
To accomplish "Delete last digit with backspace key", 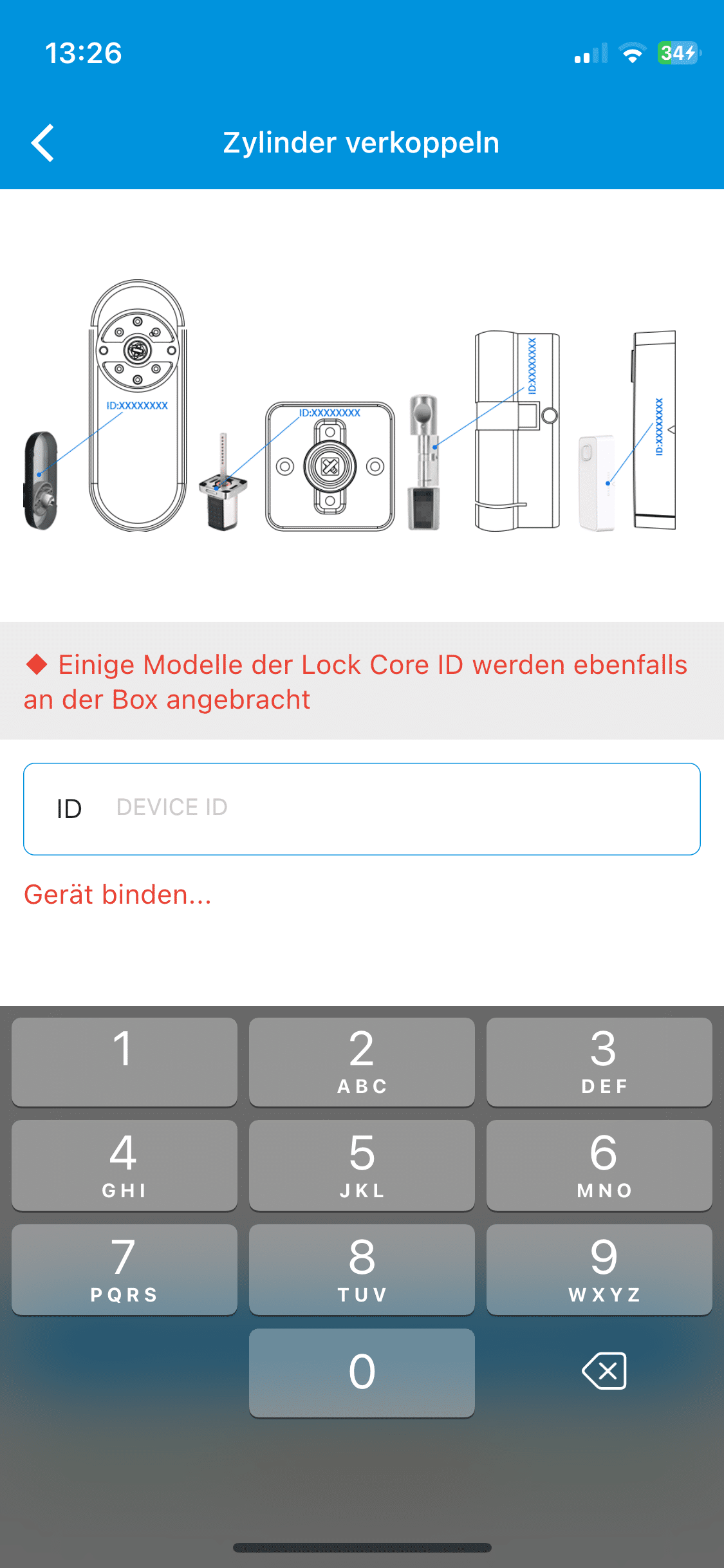I will (604, 1371).
